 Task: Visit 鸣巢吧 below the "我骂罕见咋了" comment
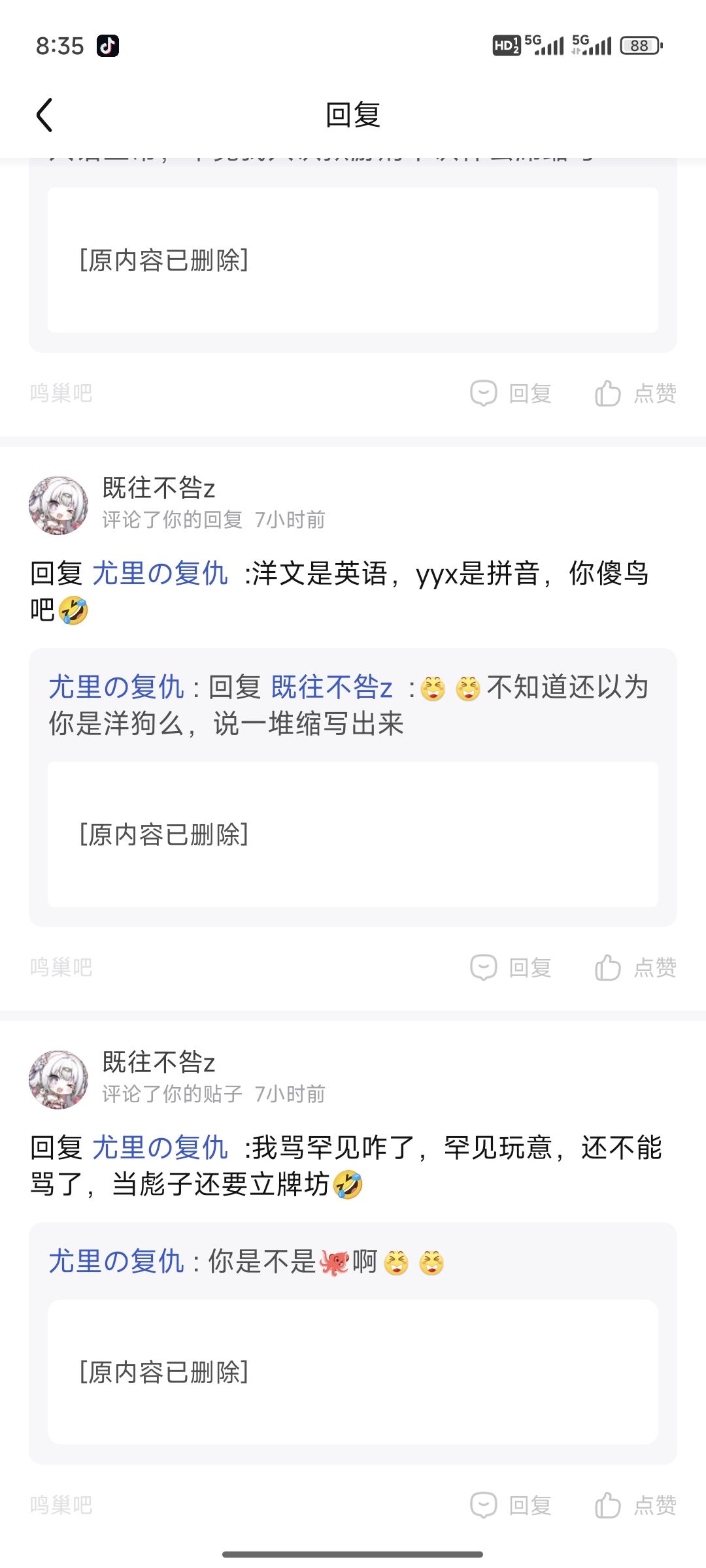61,1505
